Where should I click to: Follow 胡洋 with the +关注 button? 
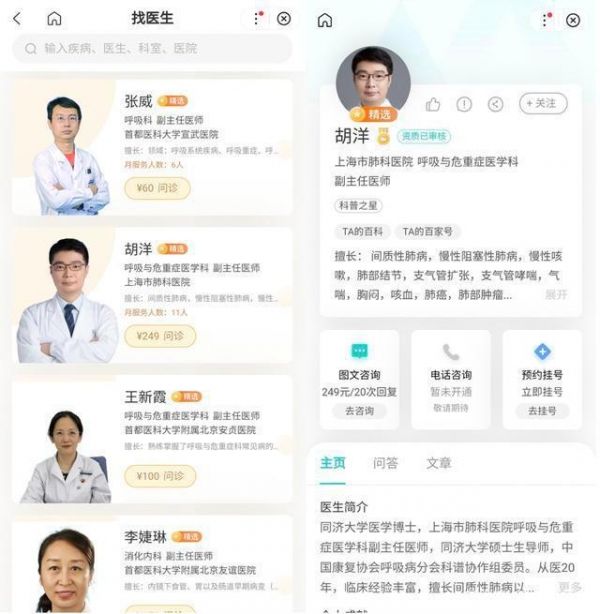click(543, 104)
